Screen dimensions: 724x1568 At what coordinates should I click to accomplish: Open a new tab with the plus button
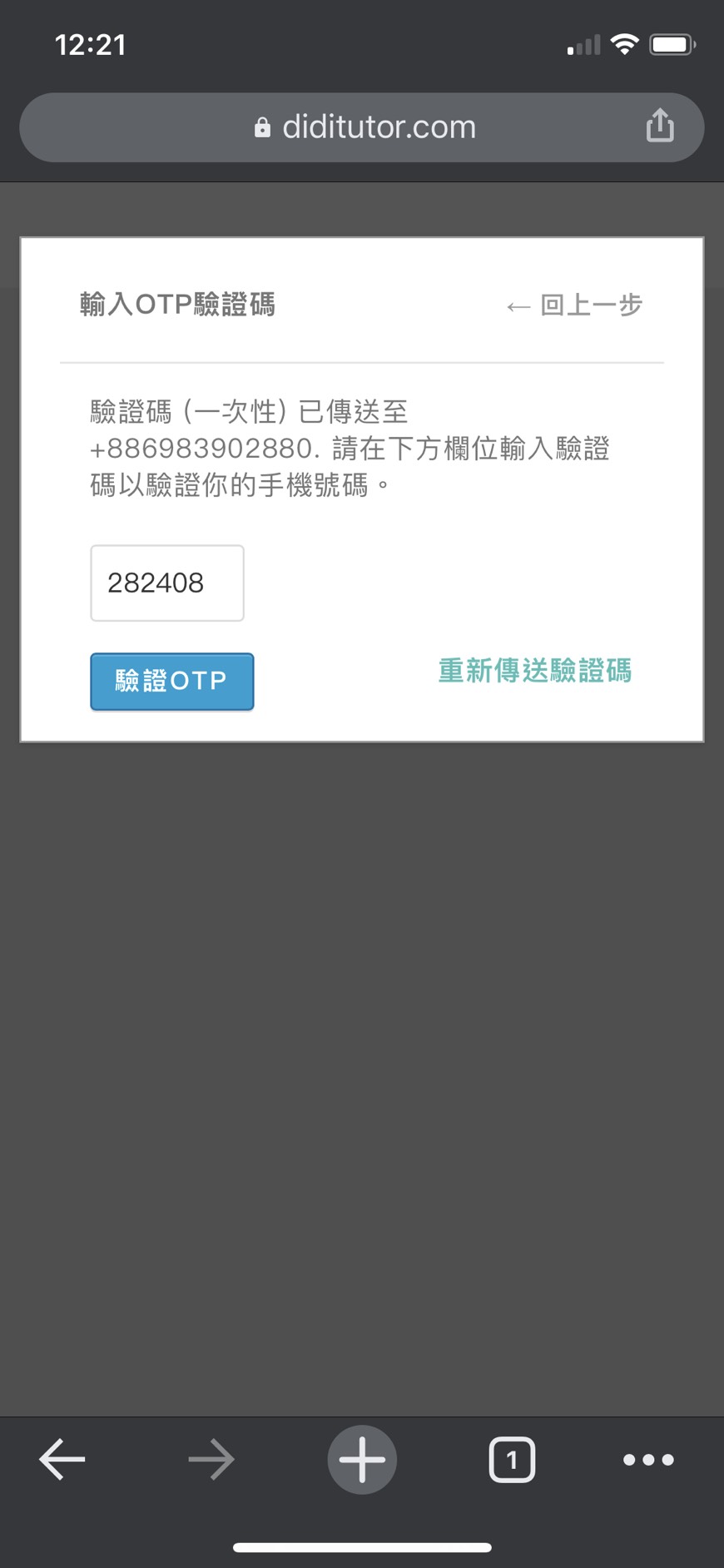coord(362,1460)
